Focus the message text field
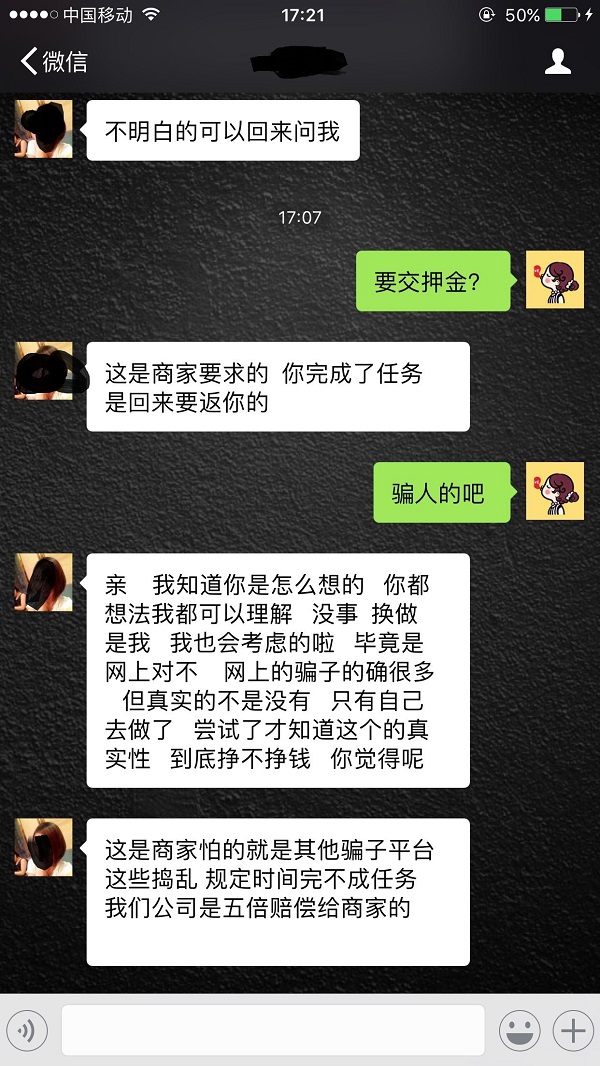The width and height of the screenshot is (600, 1066). [273, 1030]
